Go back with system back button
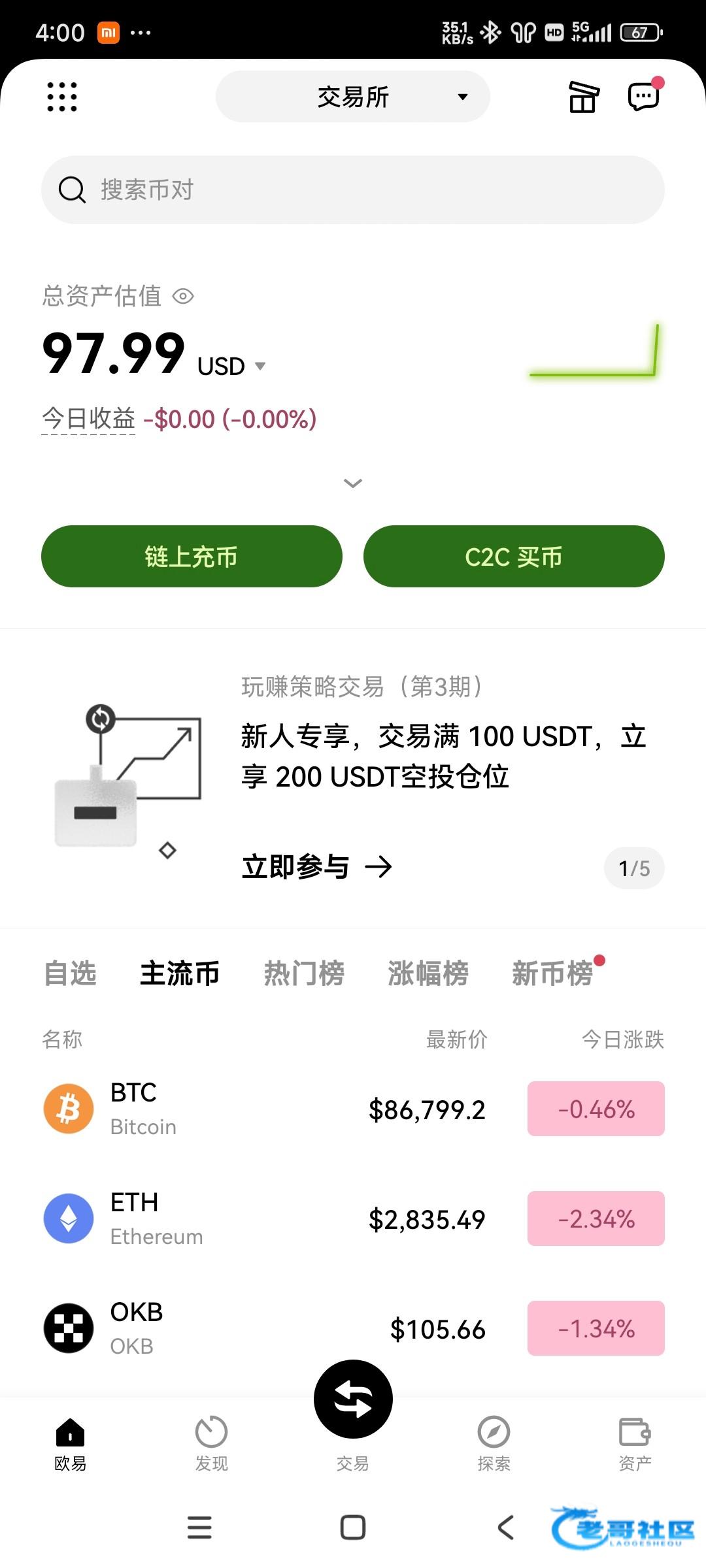 coord(506,1527)
